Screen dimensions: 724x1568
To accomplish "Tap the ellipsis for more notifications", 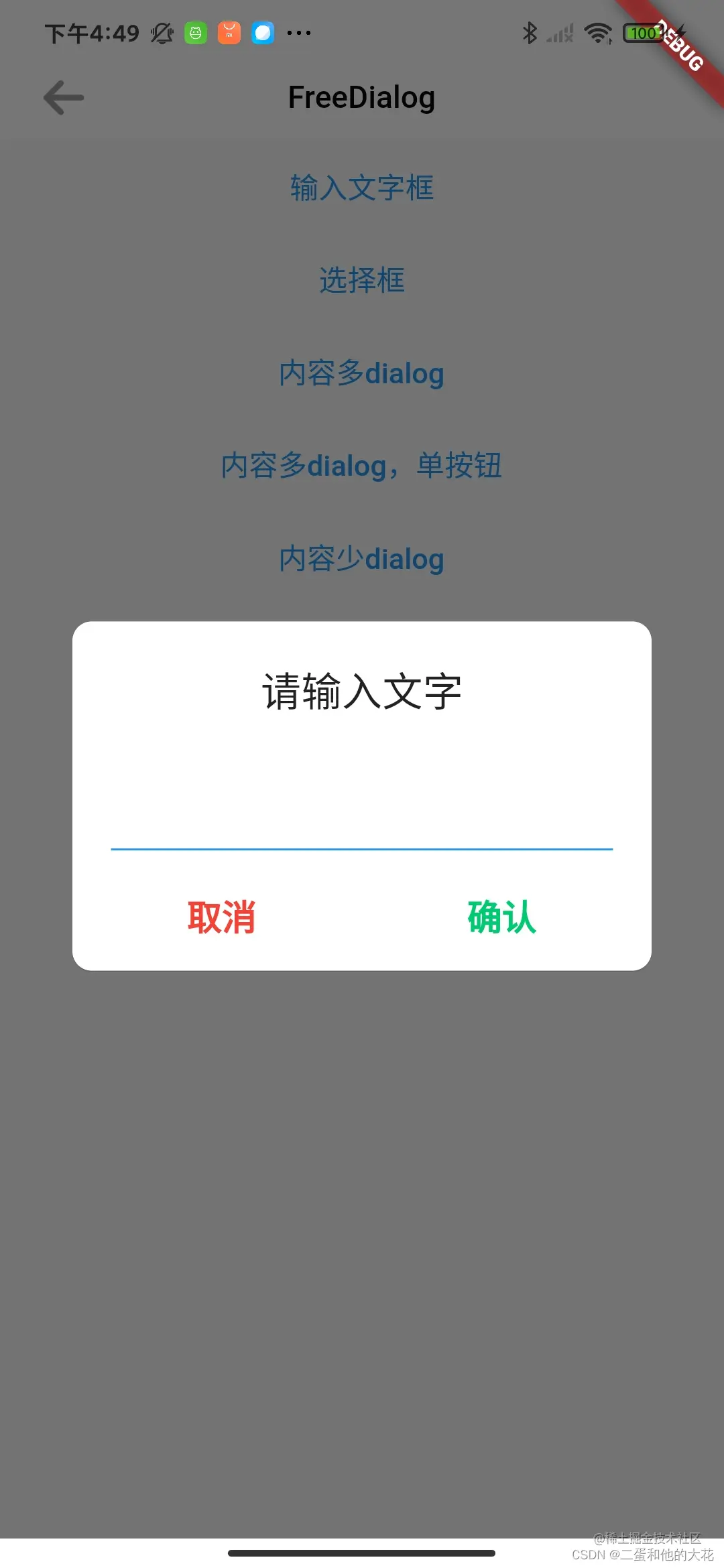I will [x=298, y=32].
